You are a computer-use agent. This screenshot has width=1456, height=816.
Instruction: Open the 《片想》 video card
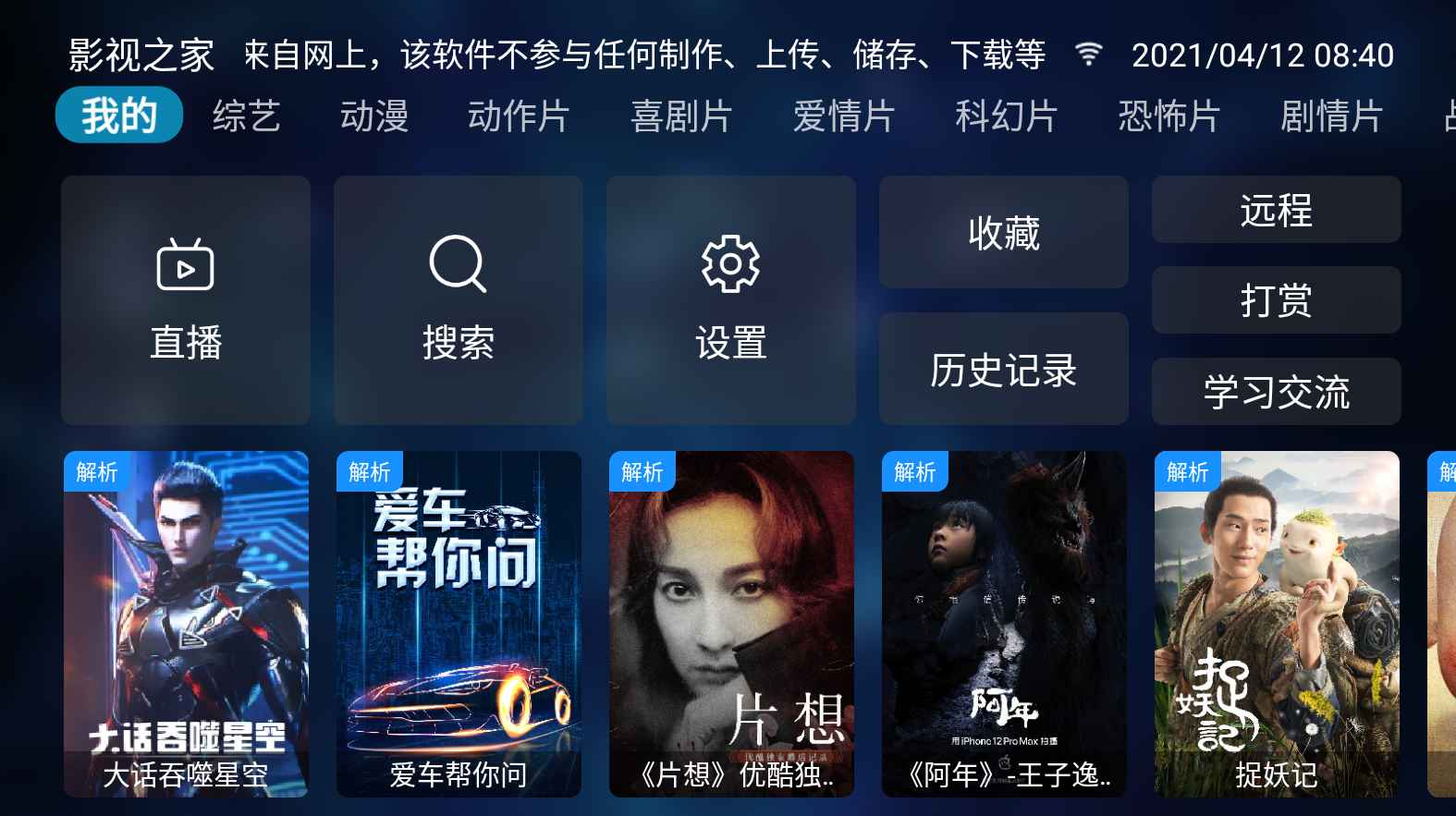pyautogui.click(x=731, y=624)
